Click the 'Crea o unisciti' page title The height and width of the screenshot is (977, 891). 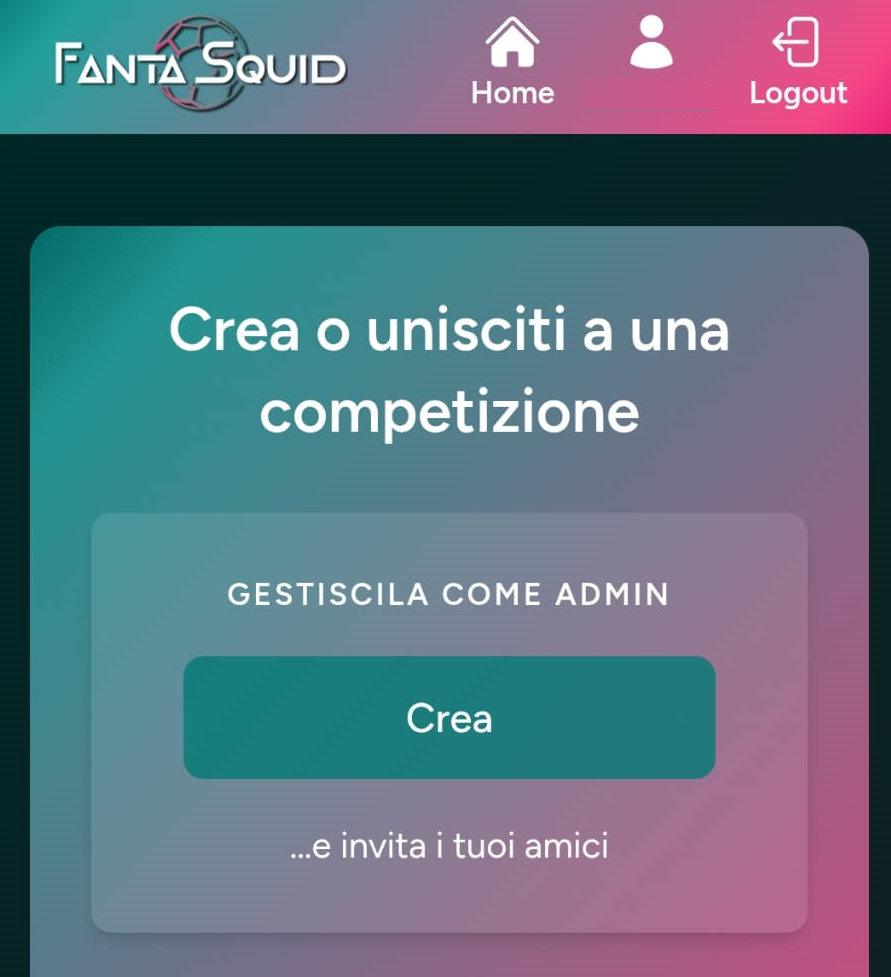tap(449, 370)
